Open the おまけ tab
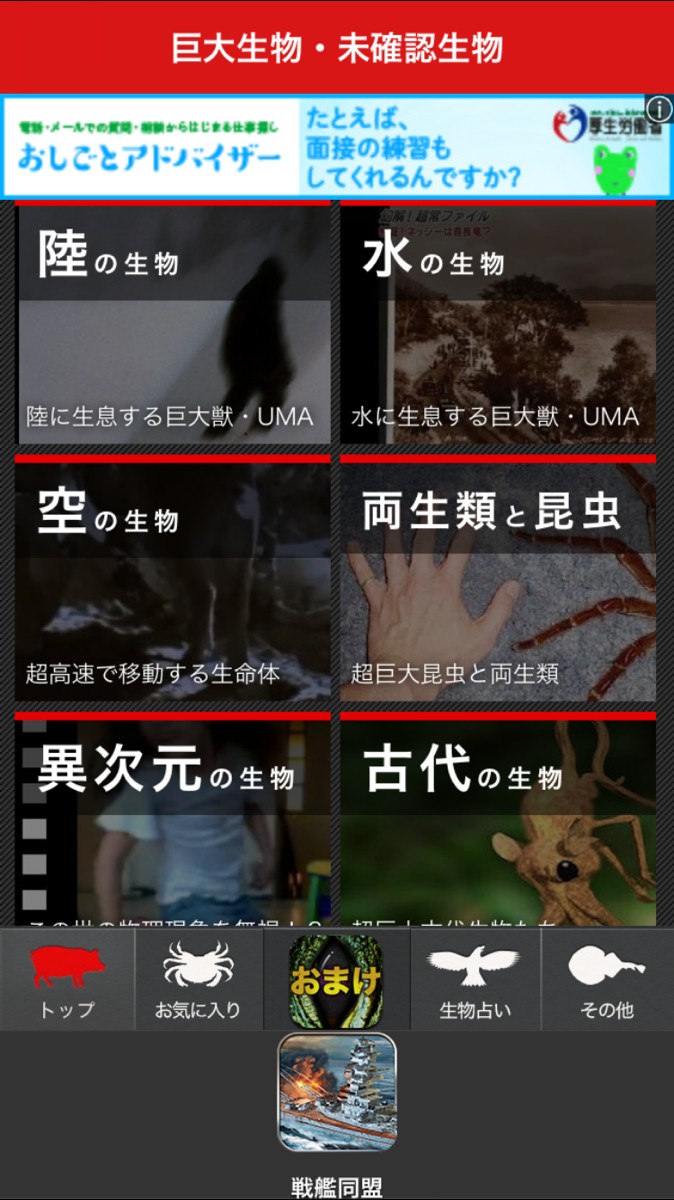The height and width of the screenshot is (1200, 674). pyautogui.click(x=336, y=980)
